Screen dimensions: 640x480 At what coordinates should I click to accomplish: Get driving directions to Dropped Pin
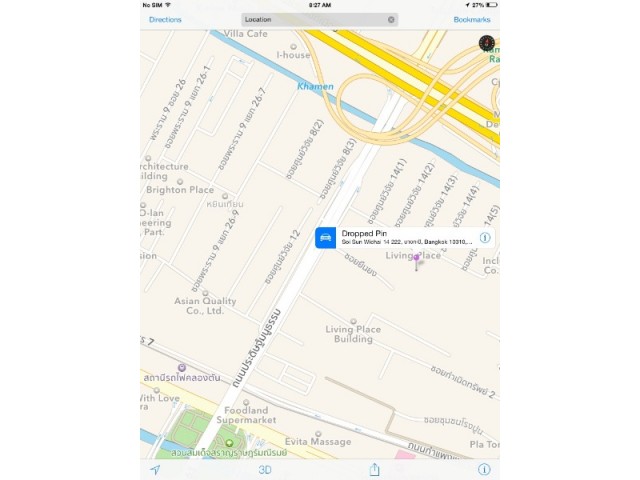[326, 238]
